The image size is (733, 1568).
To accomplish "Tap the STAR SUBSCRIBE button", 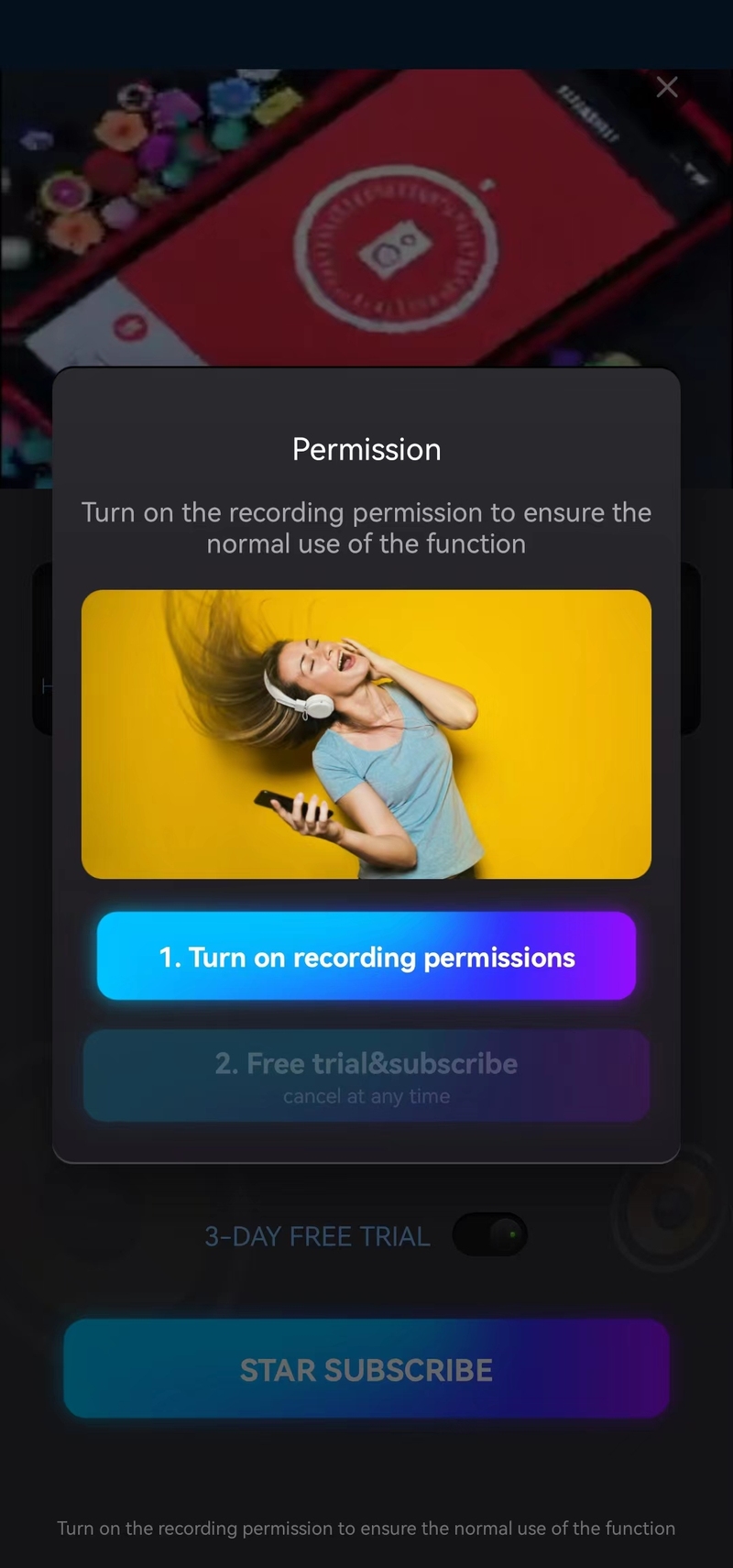I will pos(366,1369).
